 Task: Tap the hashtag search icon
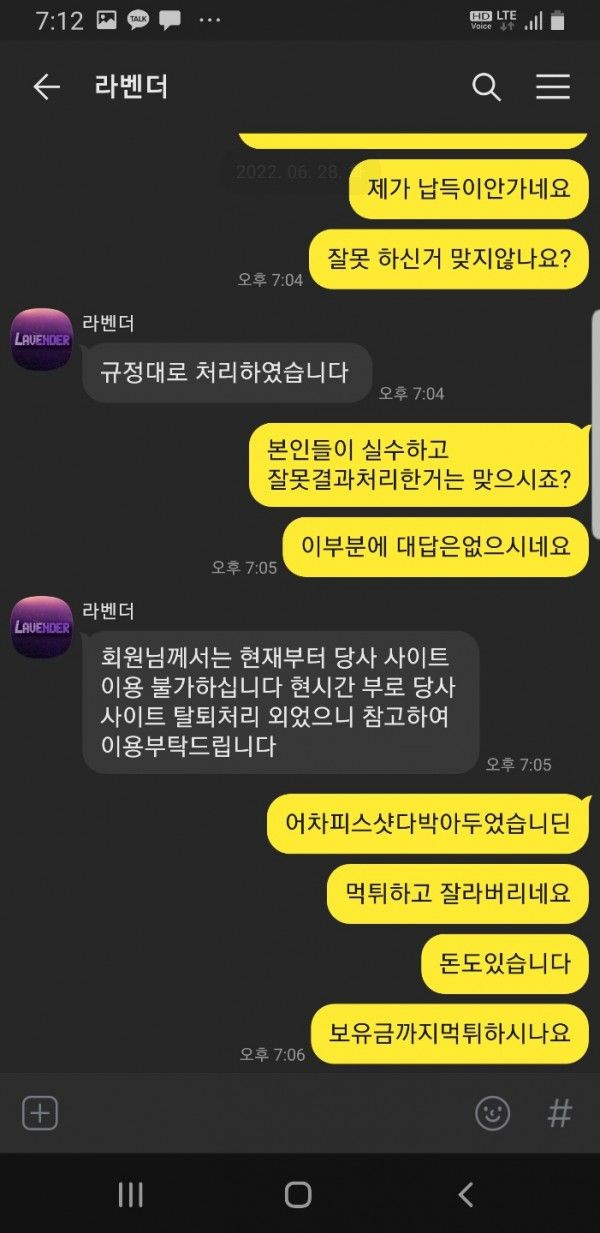pyautogui.click(x=559, y=1113)
